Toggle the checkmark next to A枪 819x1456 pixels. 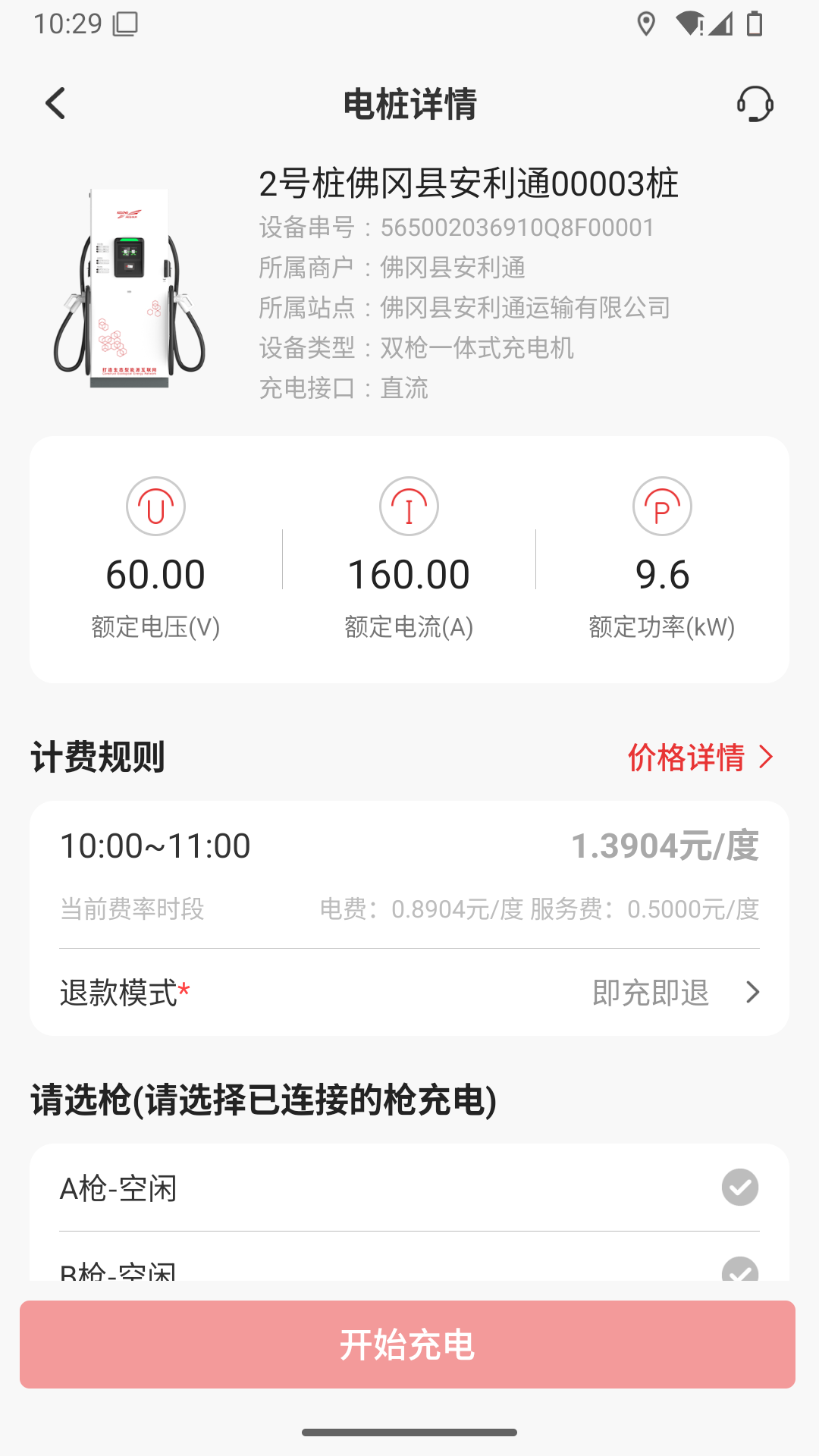pyautogui.click(x=741, y=1187)
